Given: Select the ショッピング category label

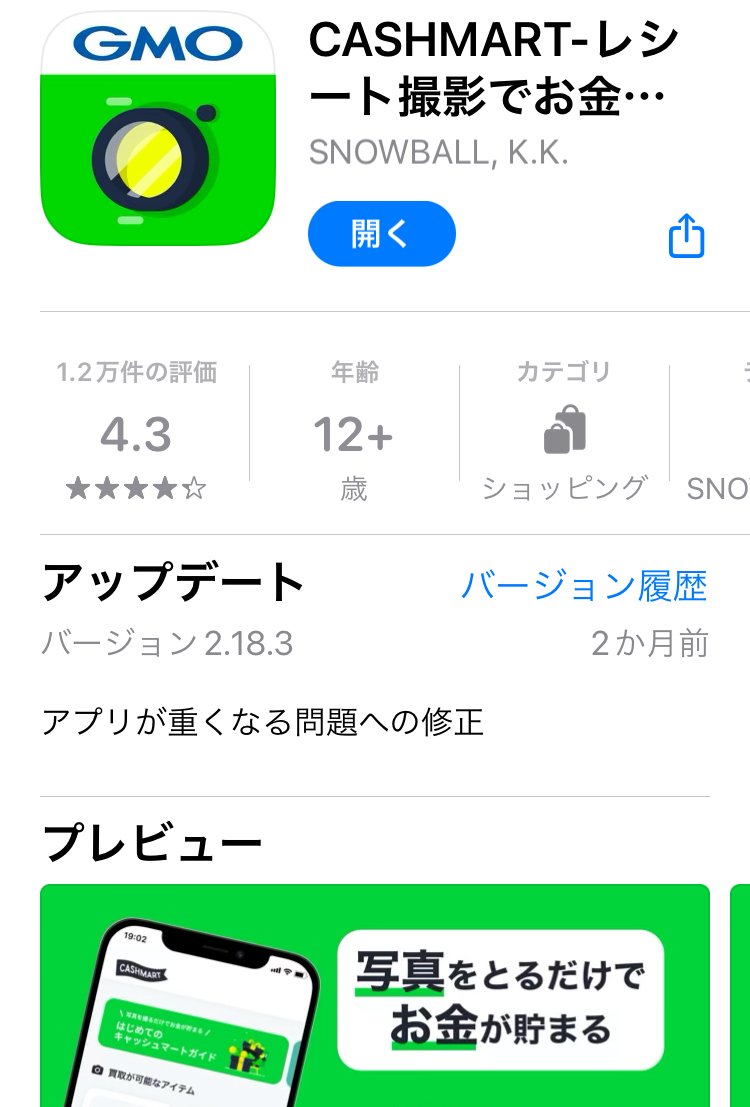Looking at the screenshot, I should coord(565,487).
